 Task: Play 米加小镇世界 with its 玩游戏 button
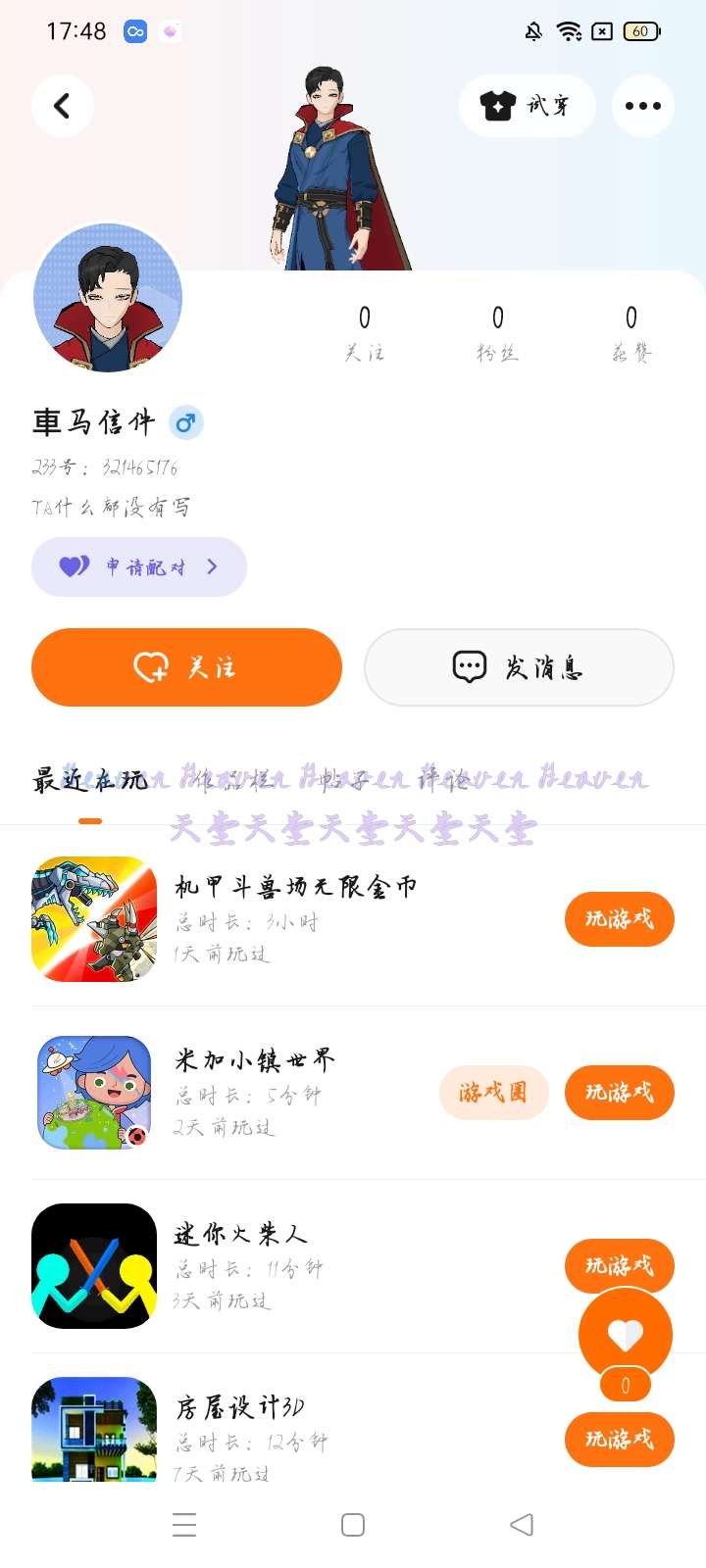[619, 1093]
